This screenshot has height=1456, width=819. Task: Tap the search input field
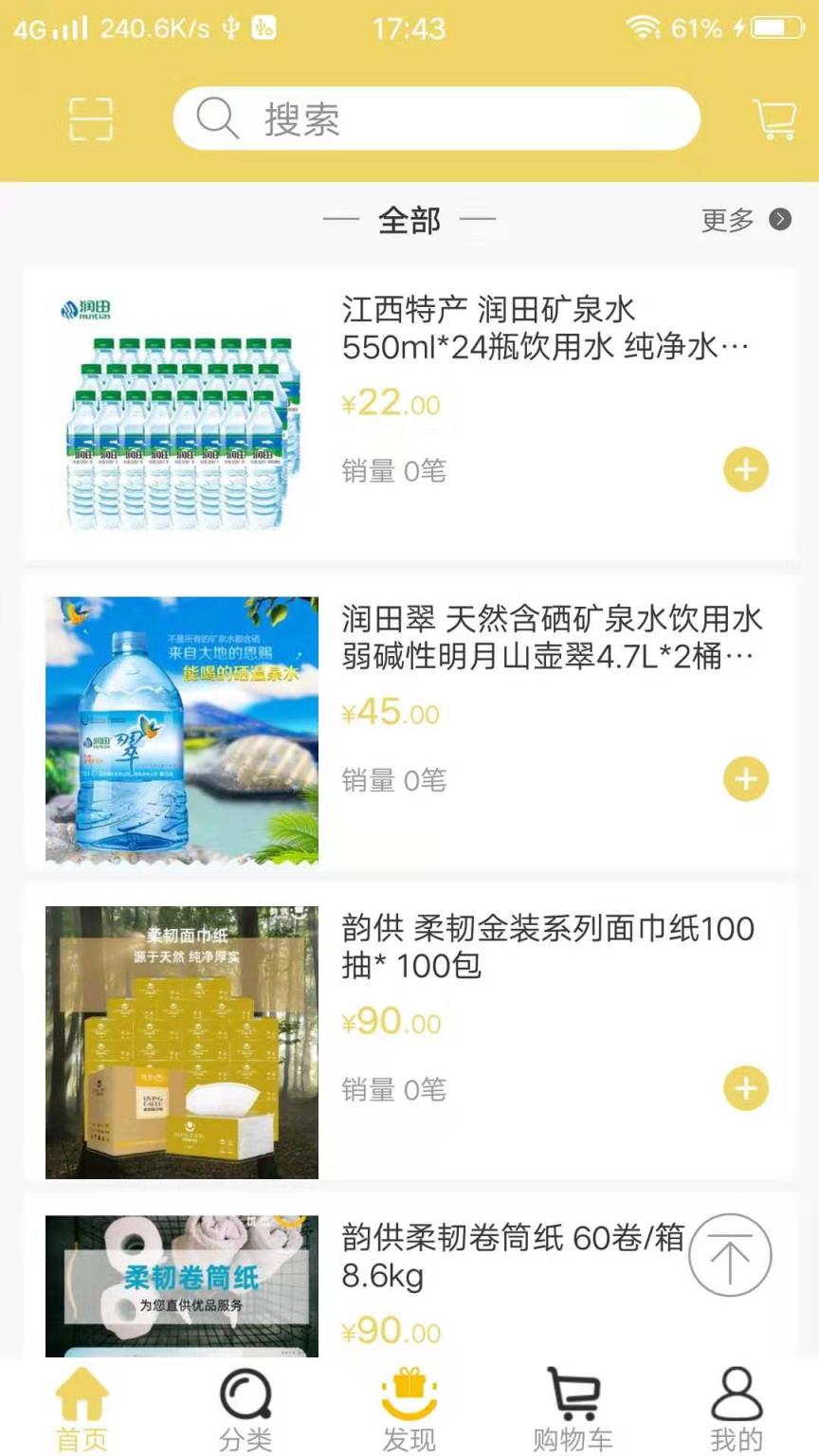click(x=436, y=118)
